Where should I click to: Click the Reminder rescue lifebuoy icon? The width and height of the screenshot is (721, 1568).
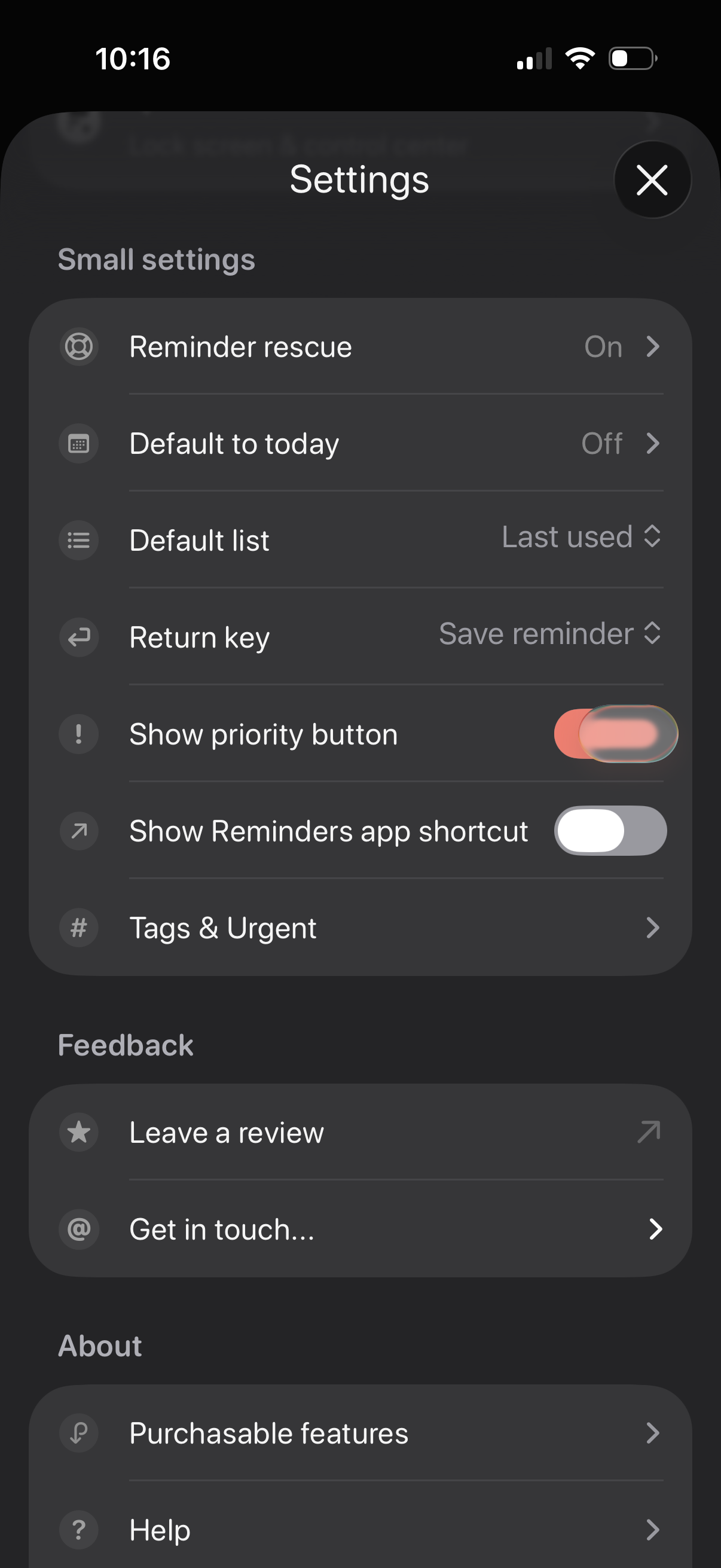pyautogui.click(x=78, y=346)
